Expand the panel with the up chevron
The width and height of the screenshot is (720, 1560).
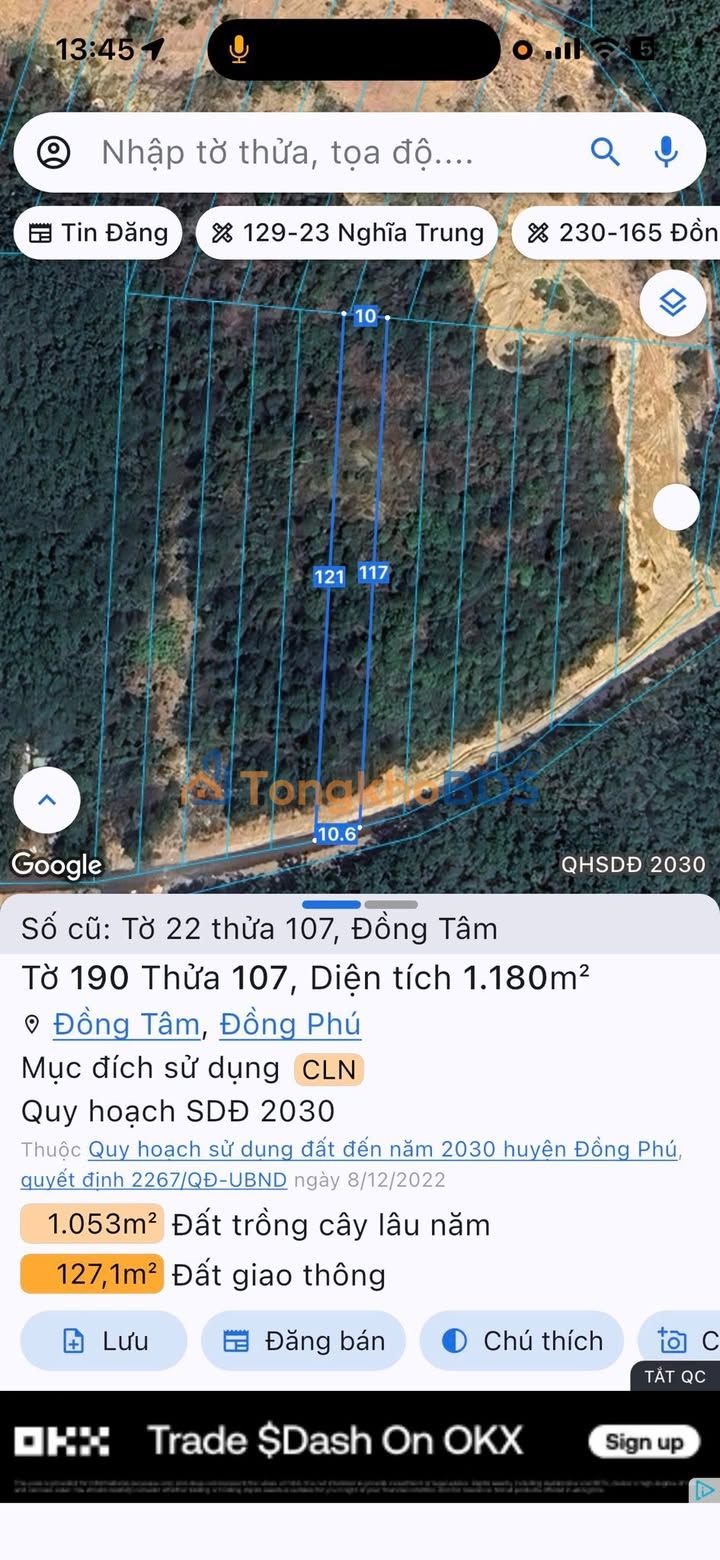tap(47, 800)
